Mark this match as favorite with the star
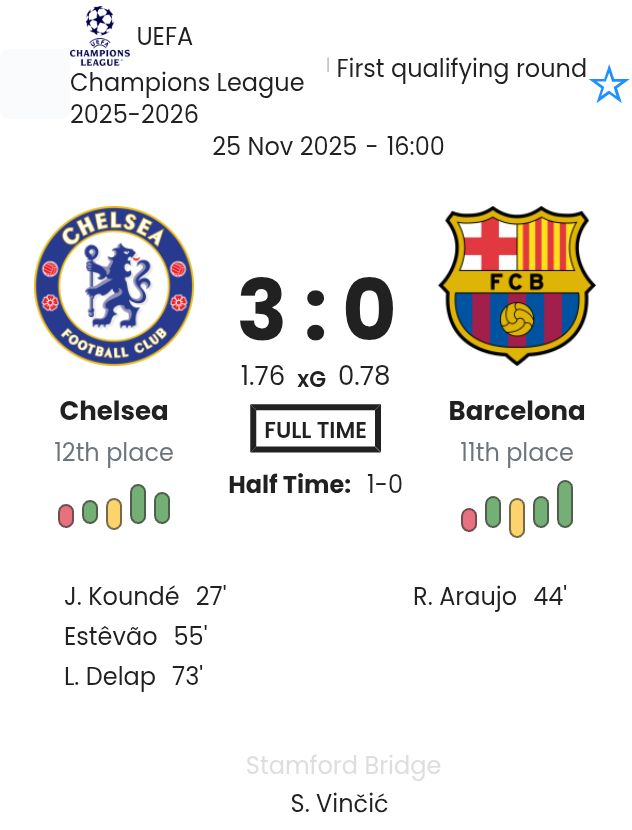The height and width of the screenshot is (830, 632). click(608, 85)
